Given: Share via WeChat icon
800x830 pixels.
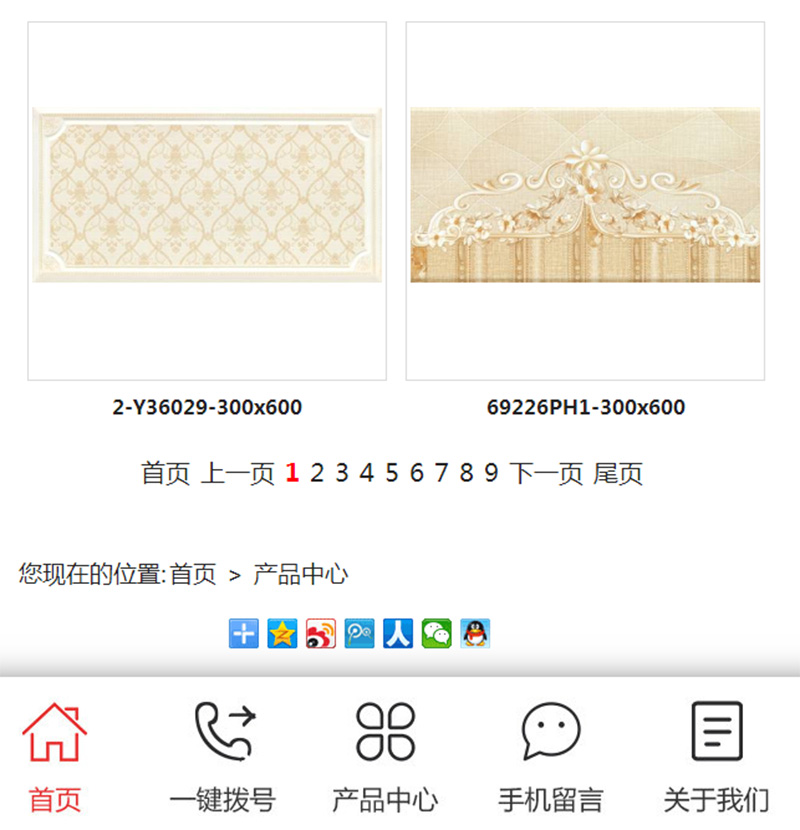Looking at the screenshot, I should click(x=437, y=633).
